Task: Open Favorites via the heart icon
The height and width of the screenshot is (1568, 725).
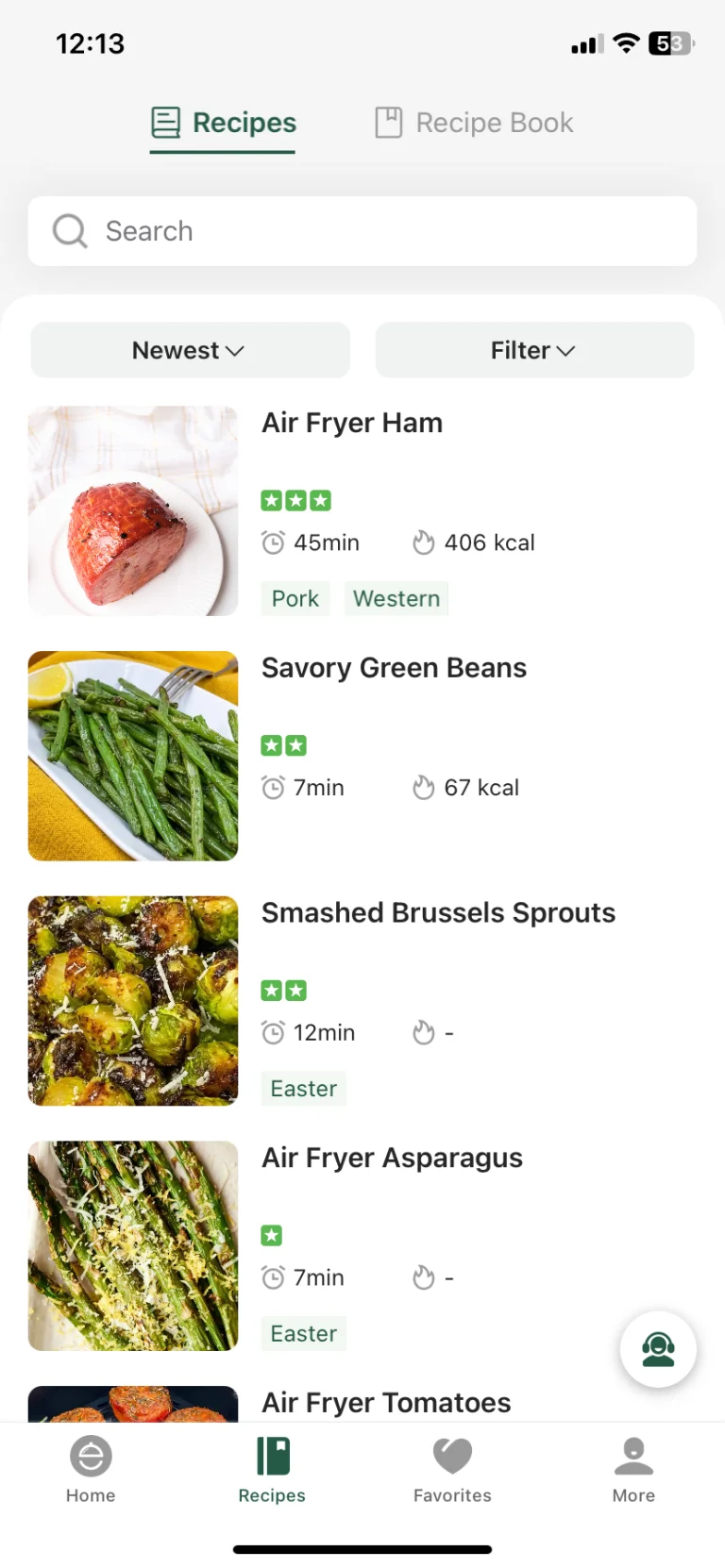Action: (452, 1456)
